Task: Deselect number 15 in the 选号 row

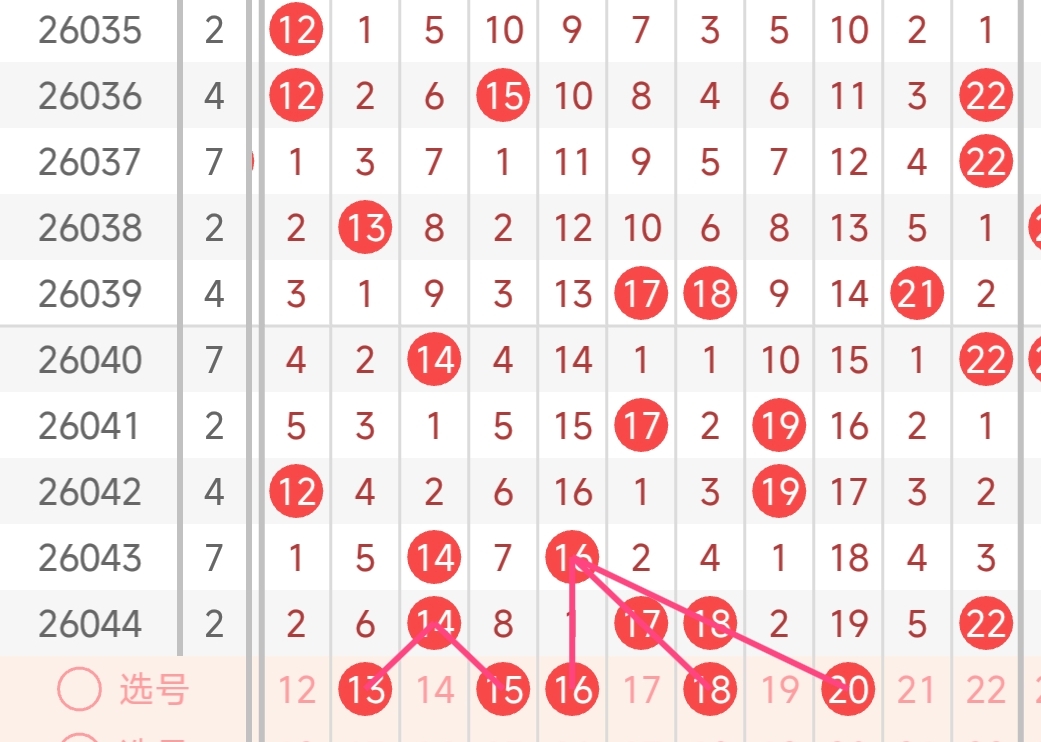Action: (x=503, y=689)
